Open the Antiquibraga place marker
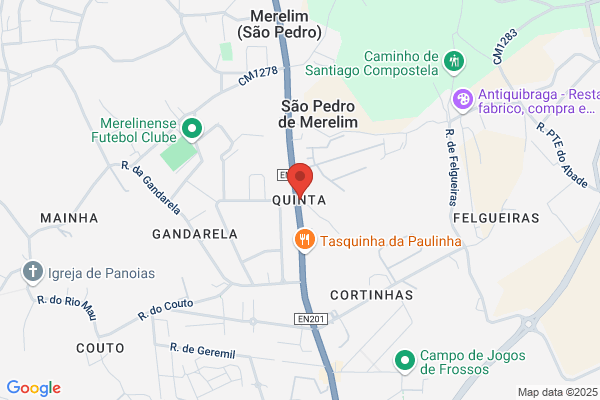The width and height of the screenshot is (600, 400). (463, 101)
